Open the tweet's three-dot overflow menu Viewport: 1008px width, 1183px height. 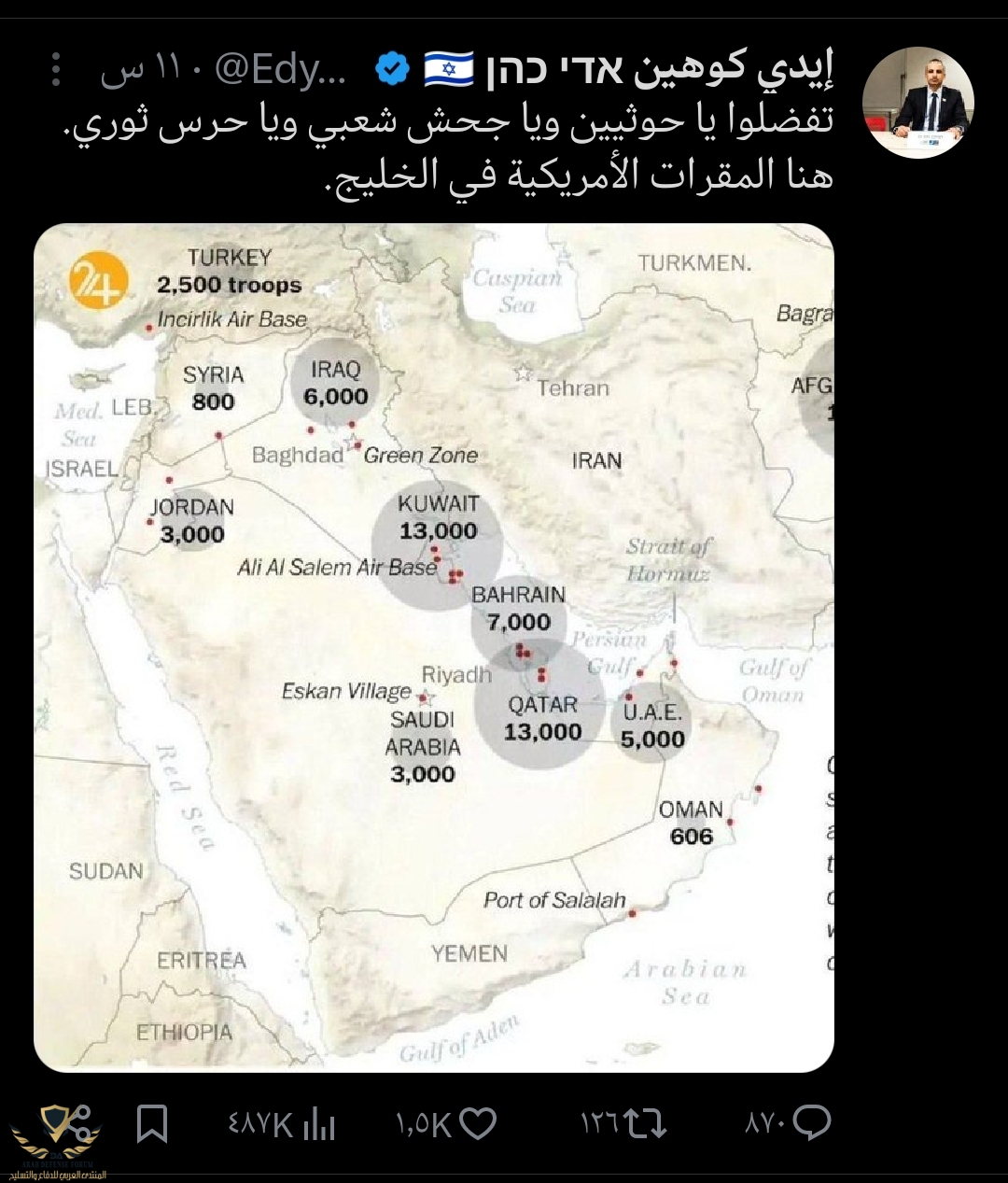[x=56, y=69]
